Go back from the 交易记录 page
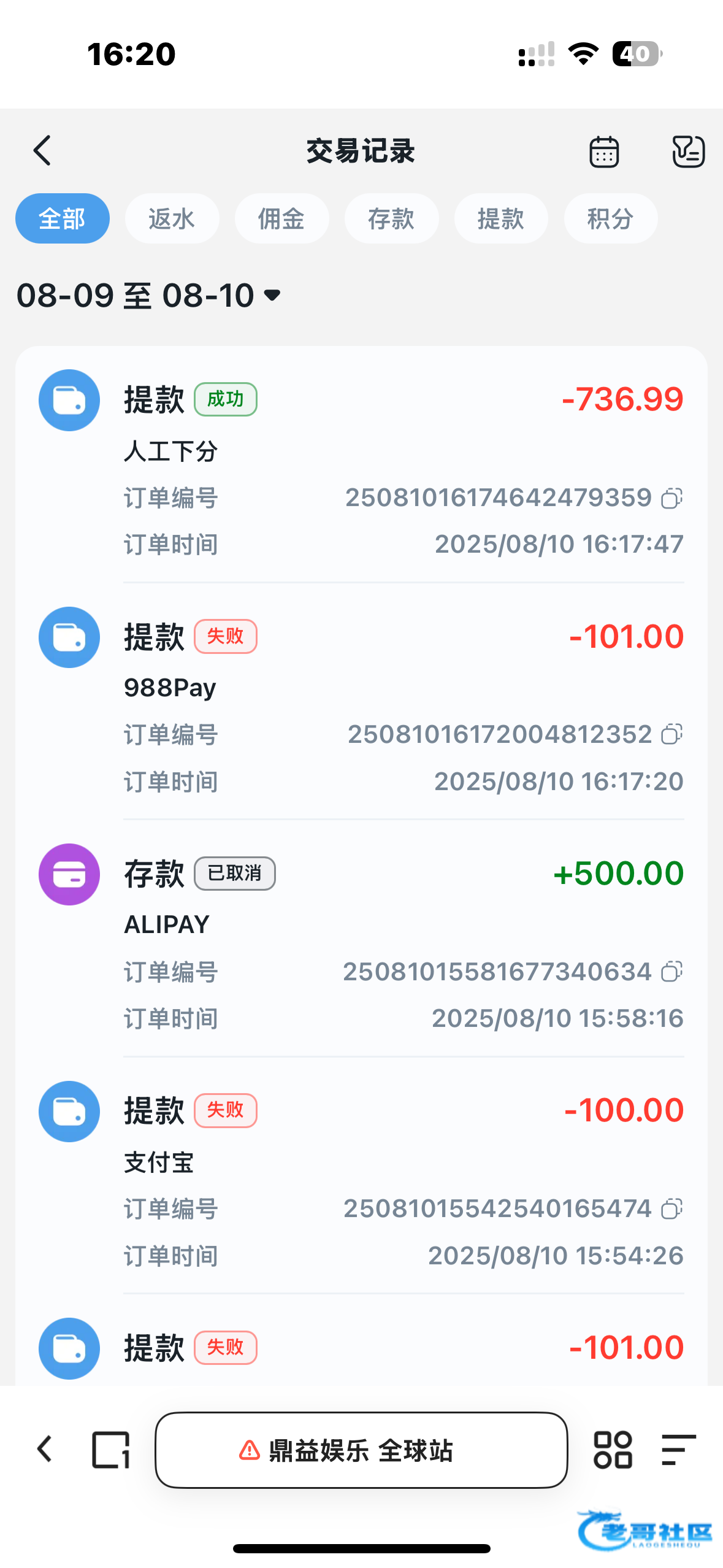 (x=42, y=151)
